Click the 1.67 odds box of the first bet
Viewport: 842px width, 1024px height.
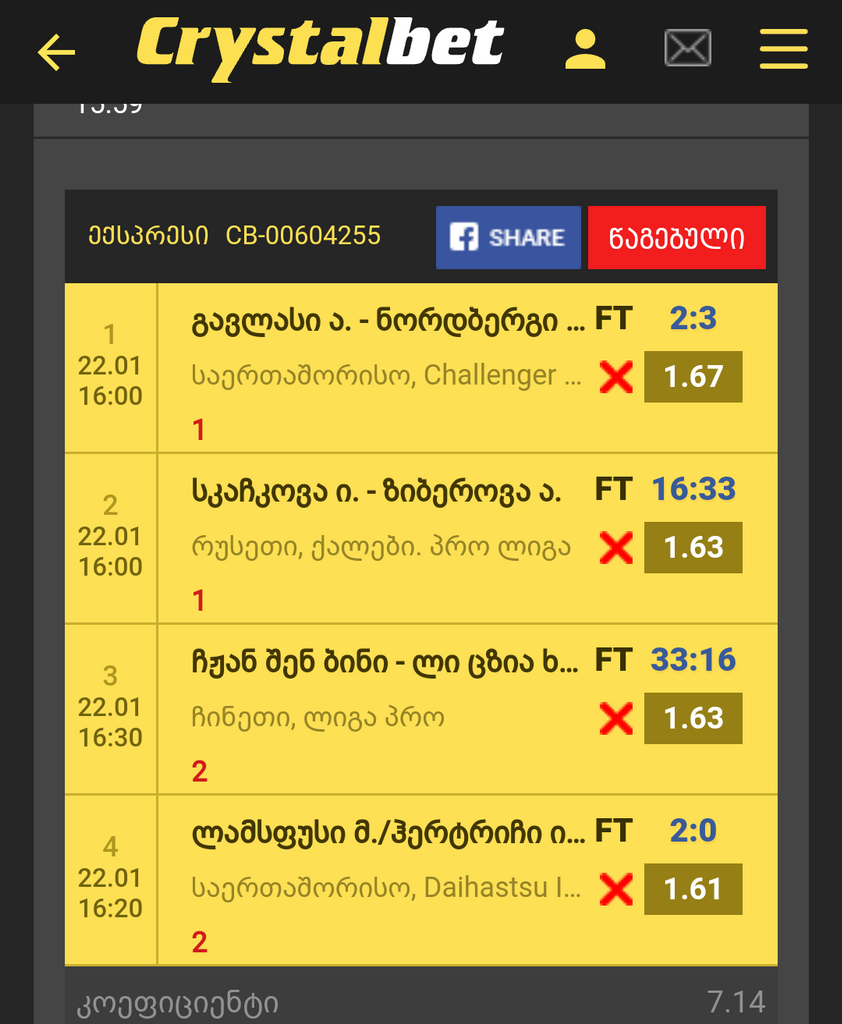pos(693,377)
